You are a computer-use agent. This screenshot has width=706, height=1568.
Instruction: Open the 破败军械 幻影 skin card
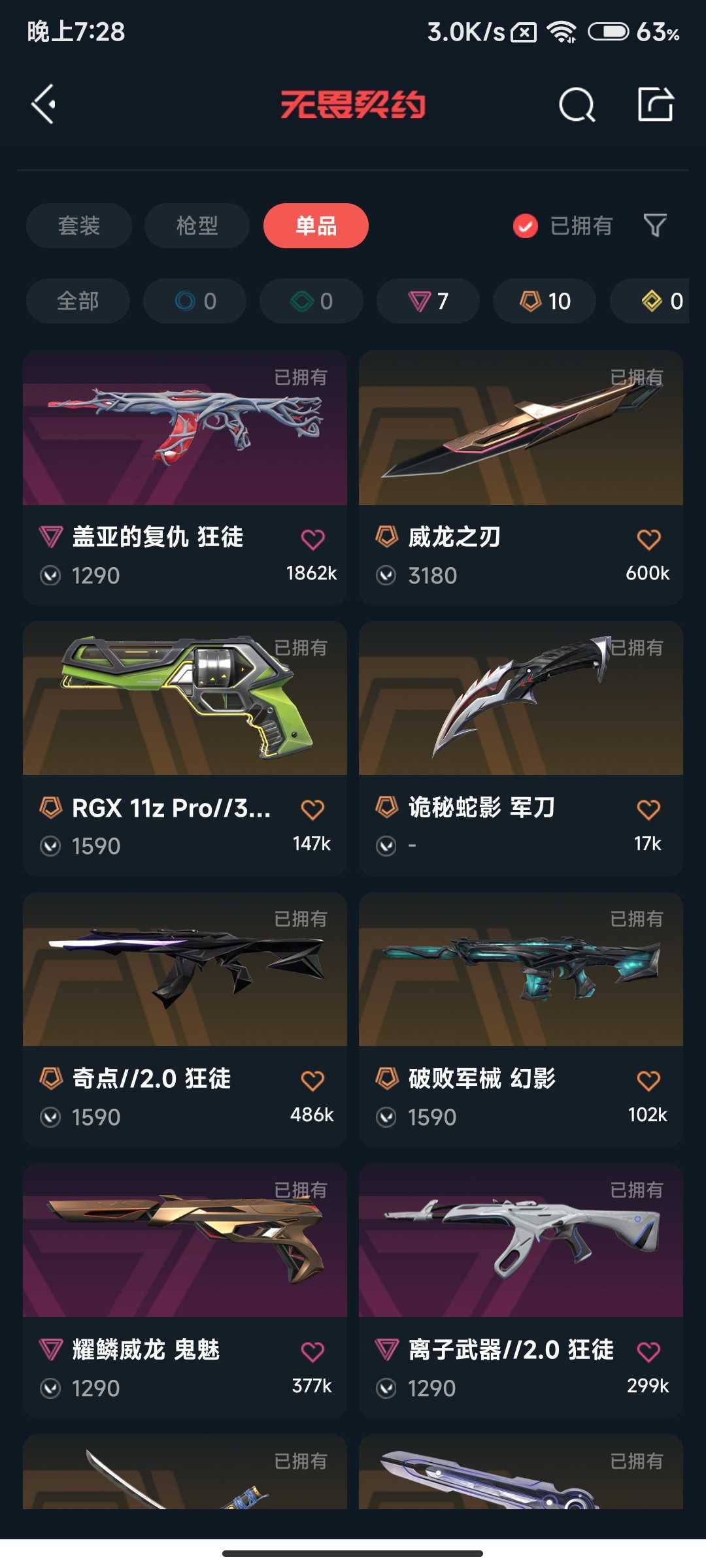pos(521,1020)
